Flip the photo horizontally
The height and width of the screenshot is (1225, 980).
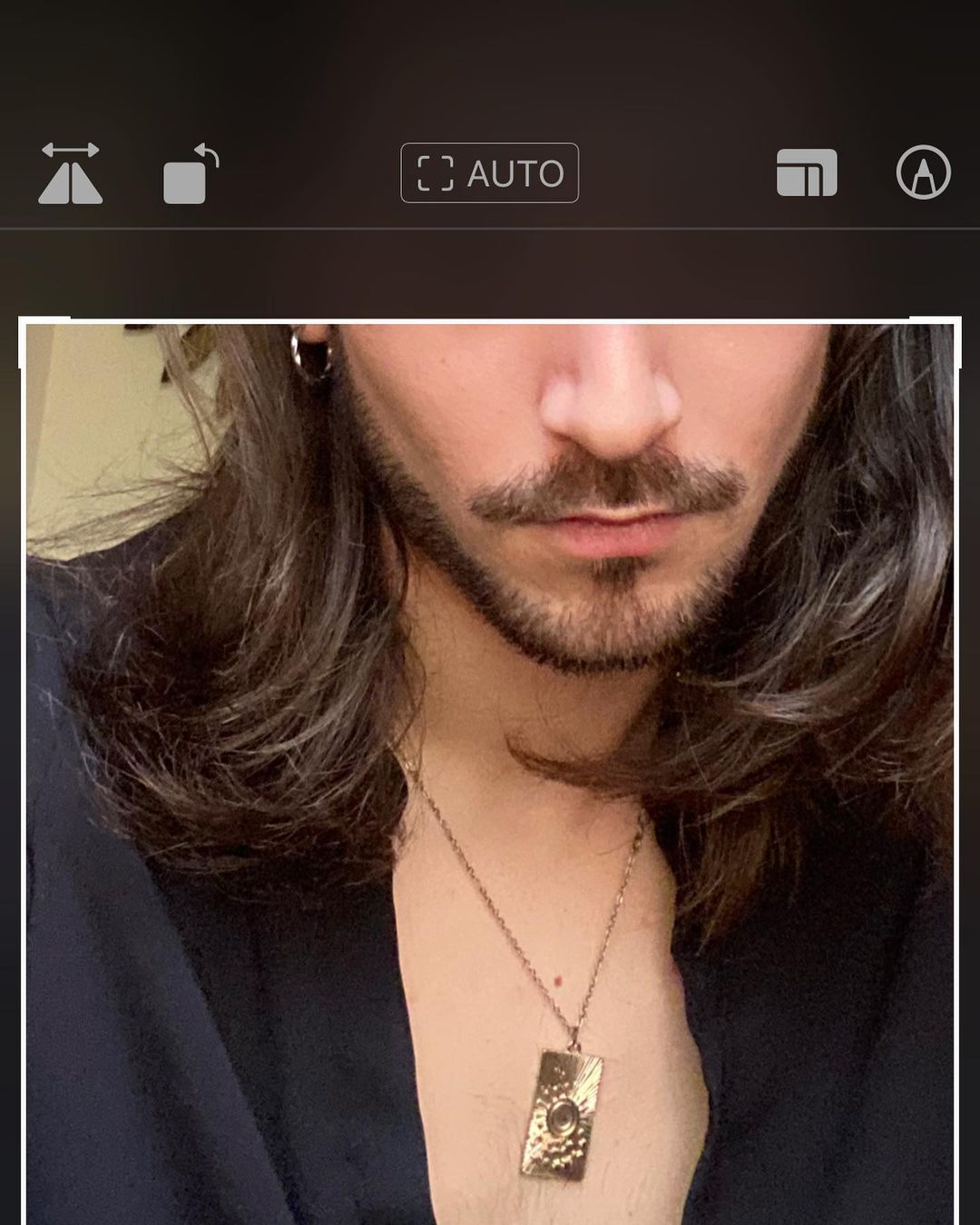(x=70, y=173)
